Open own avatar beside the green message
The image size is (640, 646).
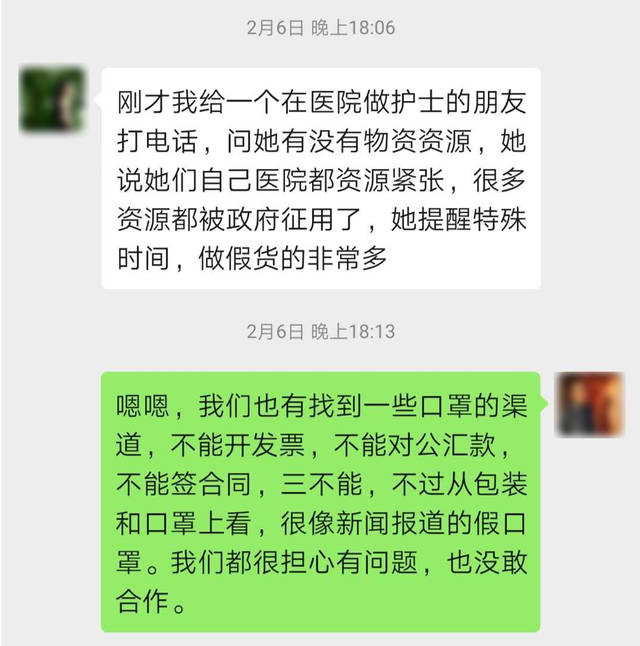pyautogui.click(x=590, y=404)
